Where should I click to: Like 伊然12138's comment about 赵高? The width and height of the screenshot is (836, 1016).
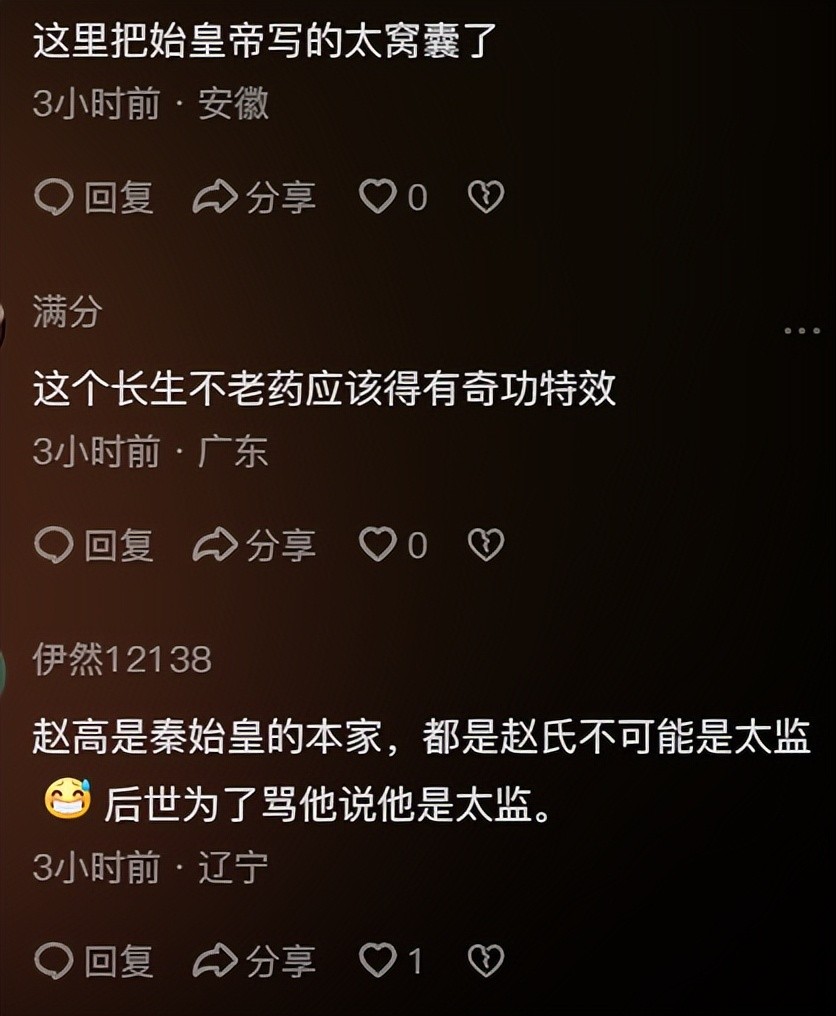pyautogui.click(x=378, y=961)
